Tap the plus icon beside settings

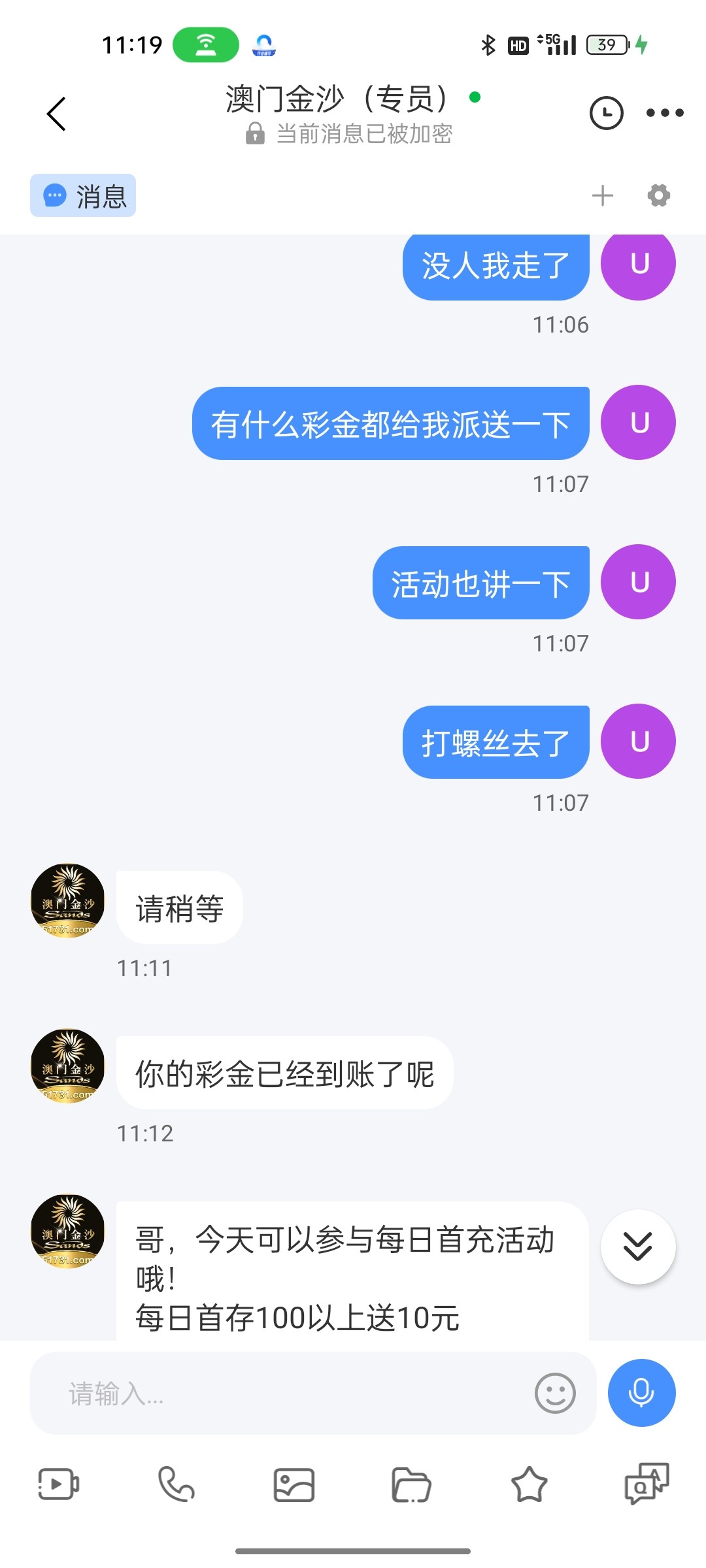coord(603,195)
